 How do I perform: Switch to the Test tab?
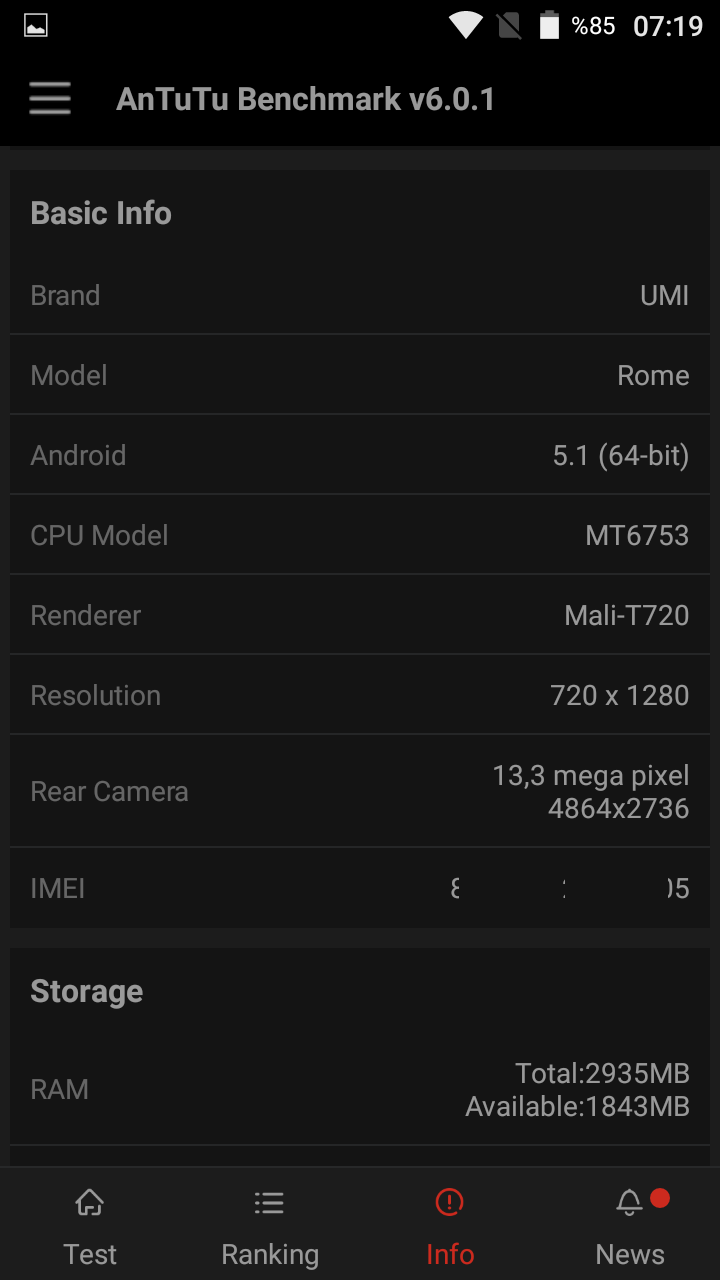click(90, 1226)
